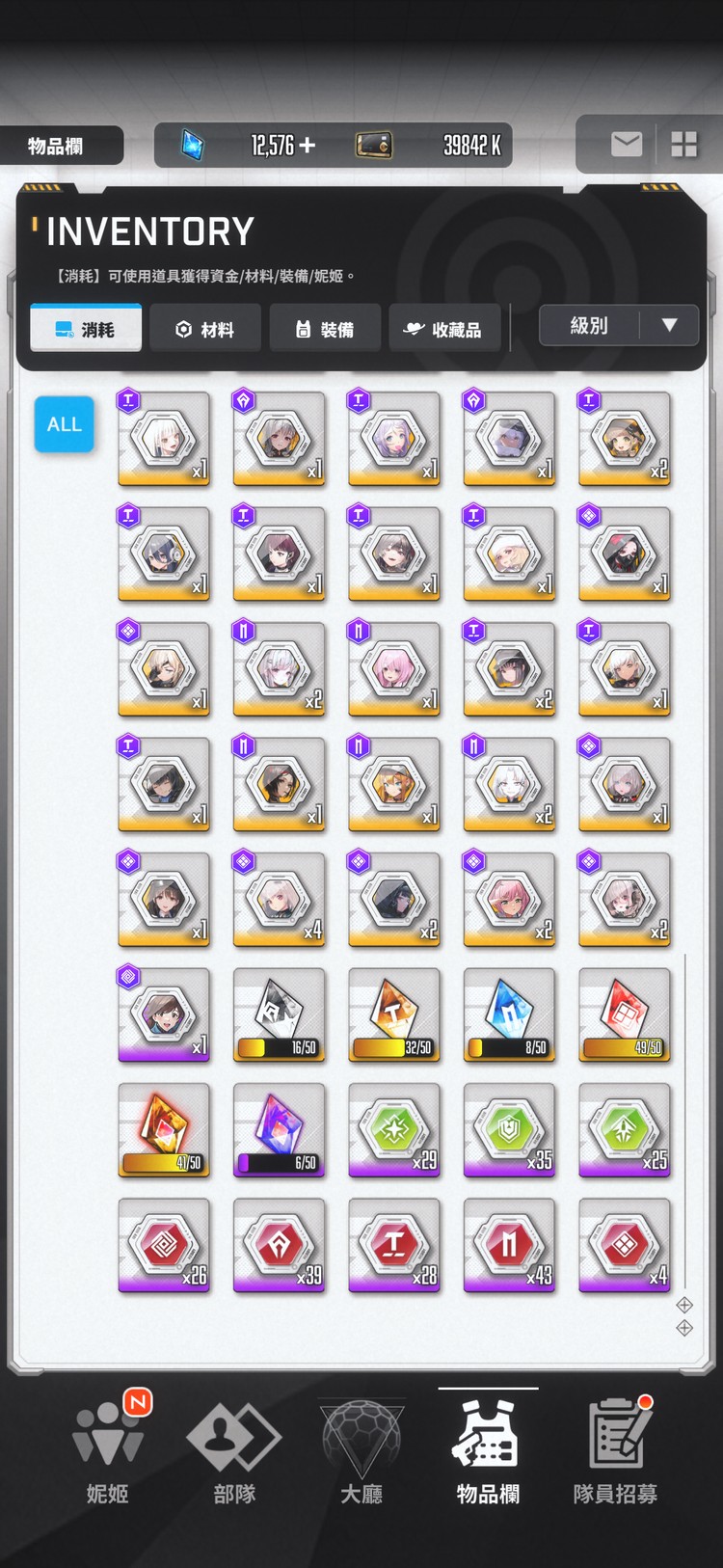Open the orange crystal item with 32/50

394,1014
